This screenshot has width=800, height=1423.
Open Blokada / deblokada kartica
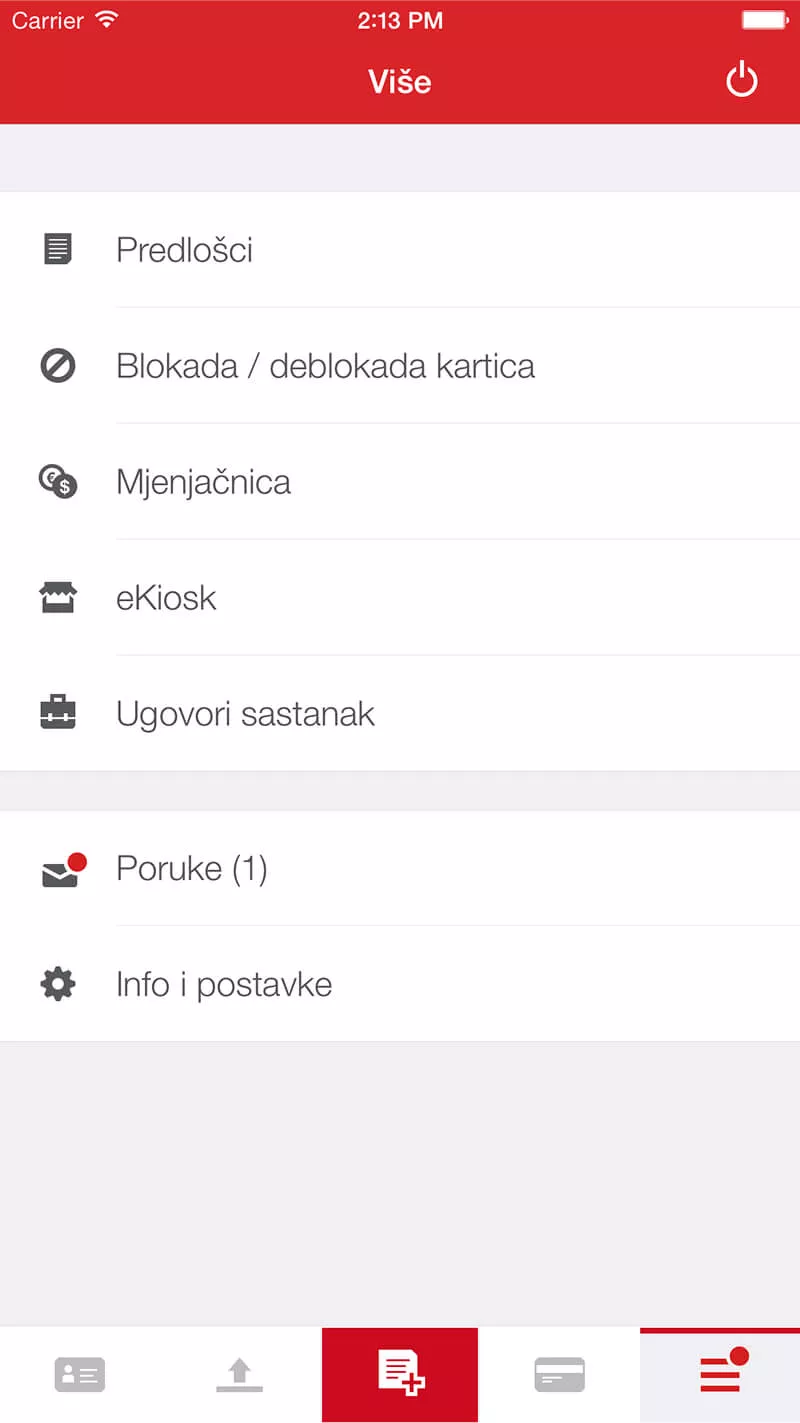(x=400, y=366)
